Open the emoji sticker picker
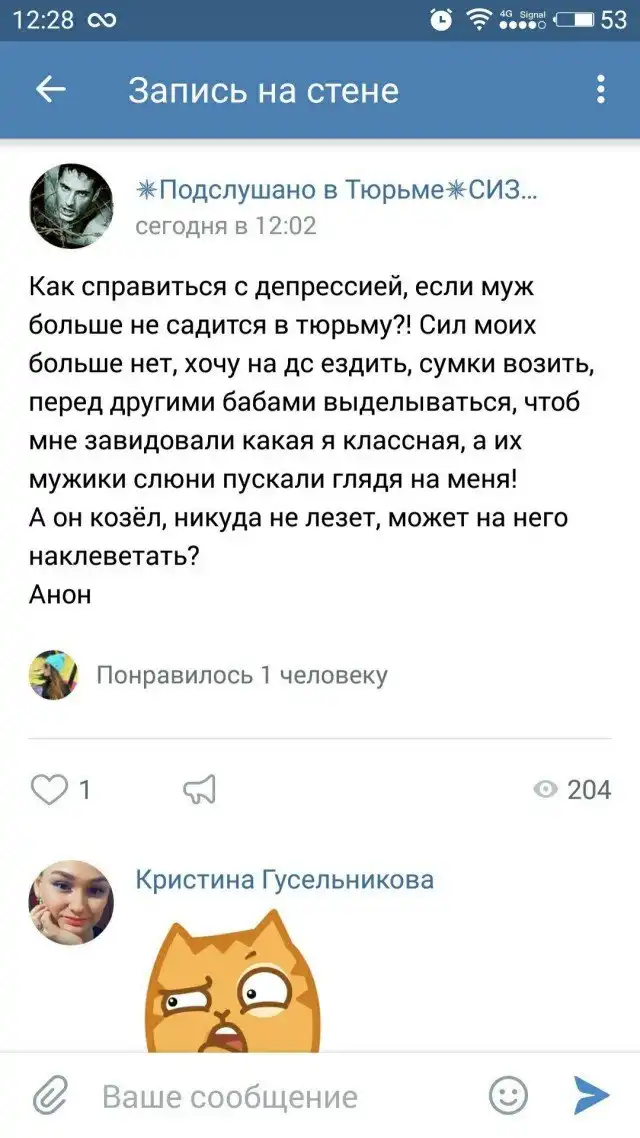This screenshot has height=1138, width=640. point(509,1095)
